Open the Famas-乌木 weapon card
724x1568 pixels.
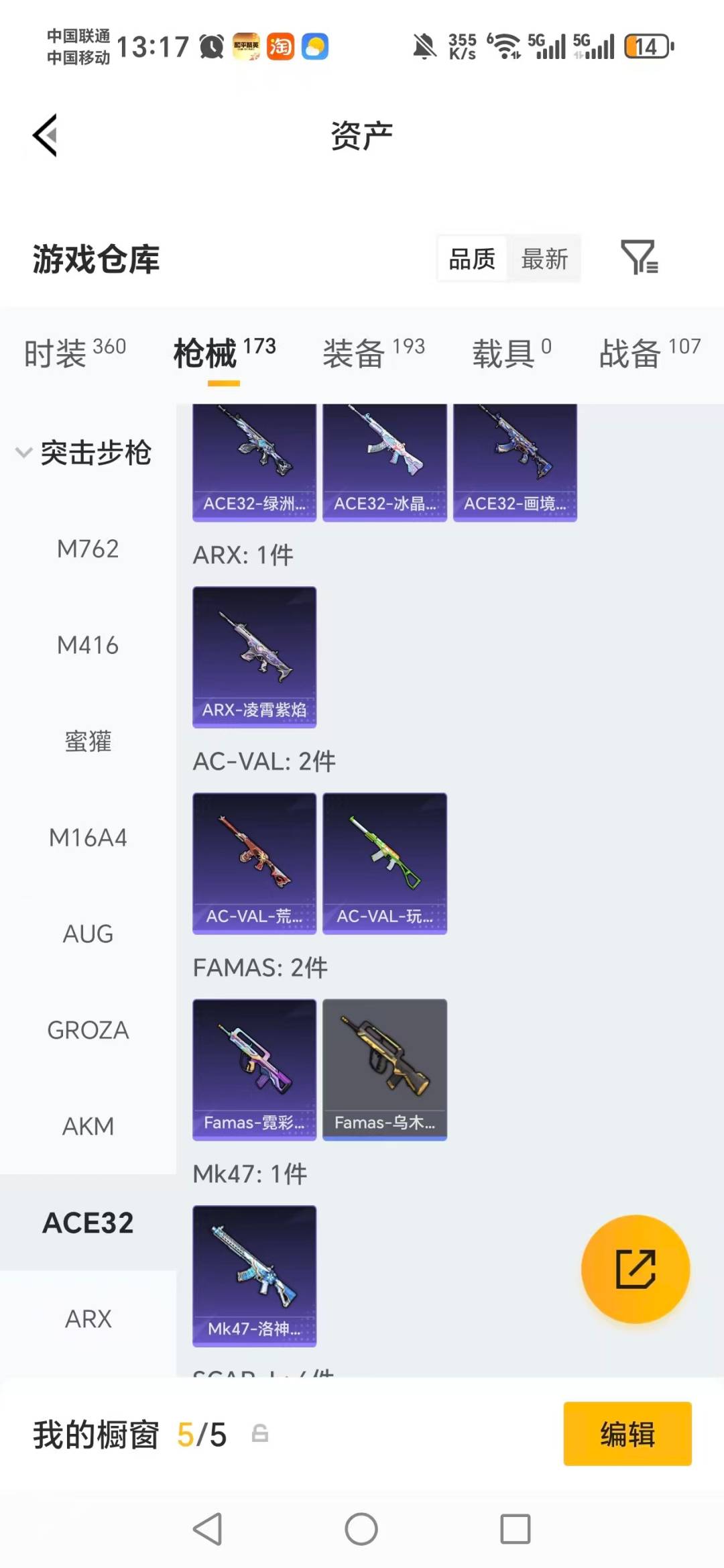(384, 1070)
